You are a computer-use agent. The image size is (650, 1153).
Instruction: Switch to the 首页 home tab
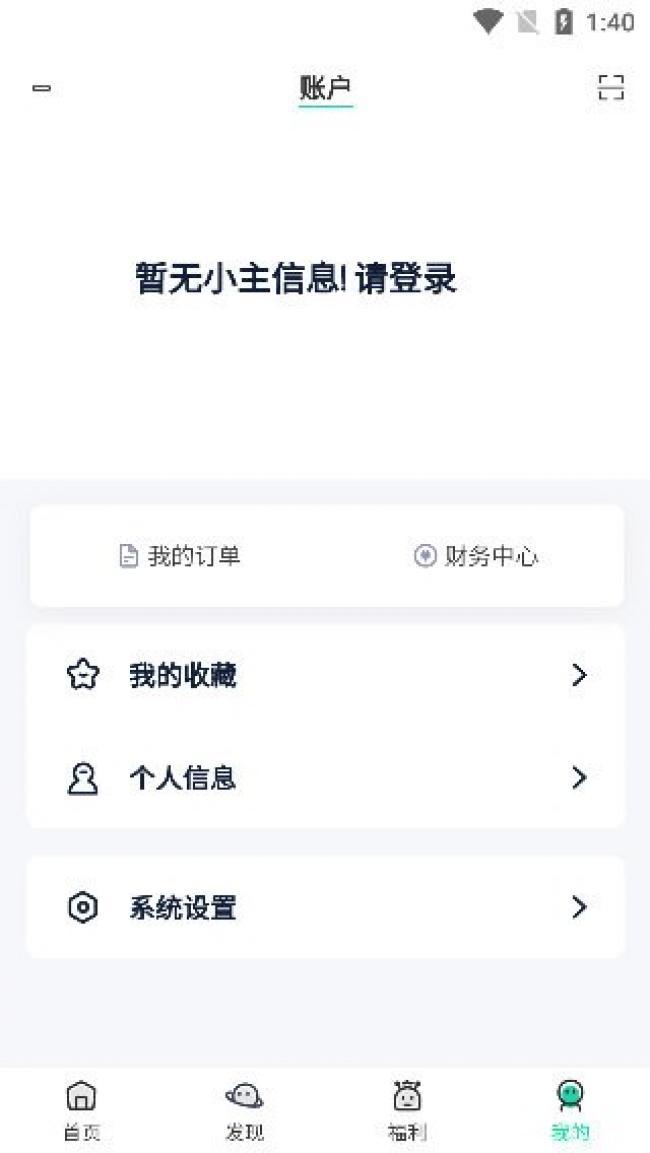pos(81,1110)
